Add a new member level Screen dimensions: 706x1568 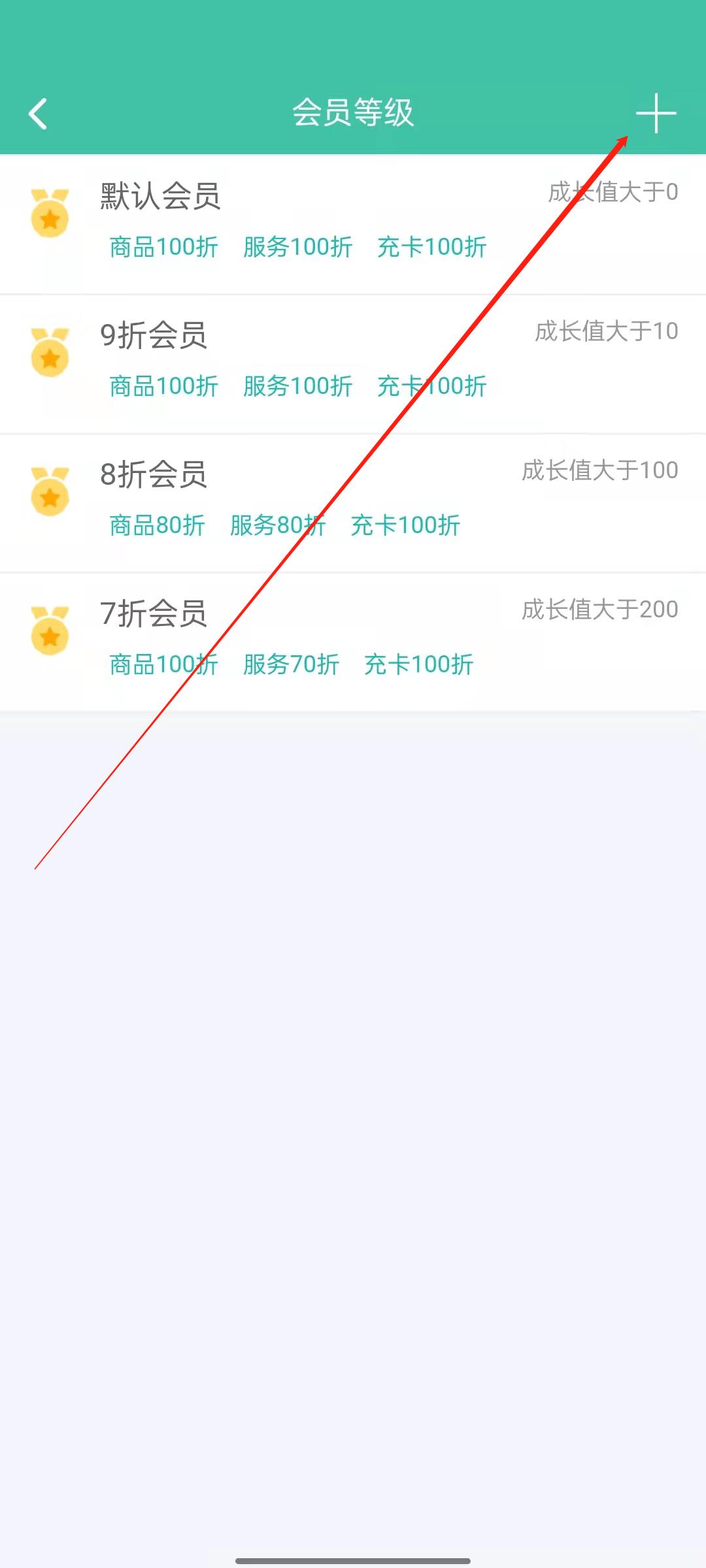(656, 113)
